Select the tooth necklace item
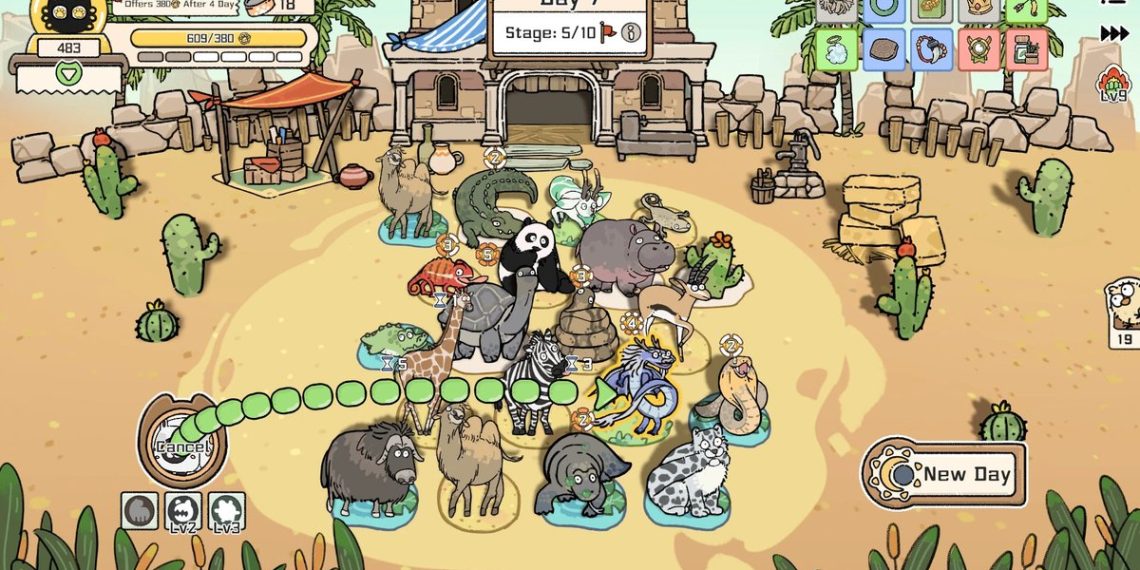This screenshot has width=1140, height=570. pos(931,49)
